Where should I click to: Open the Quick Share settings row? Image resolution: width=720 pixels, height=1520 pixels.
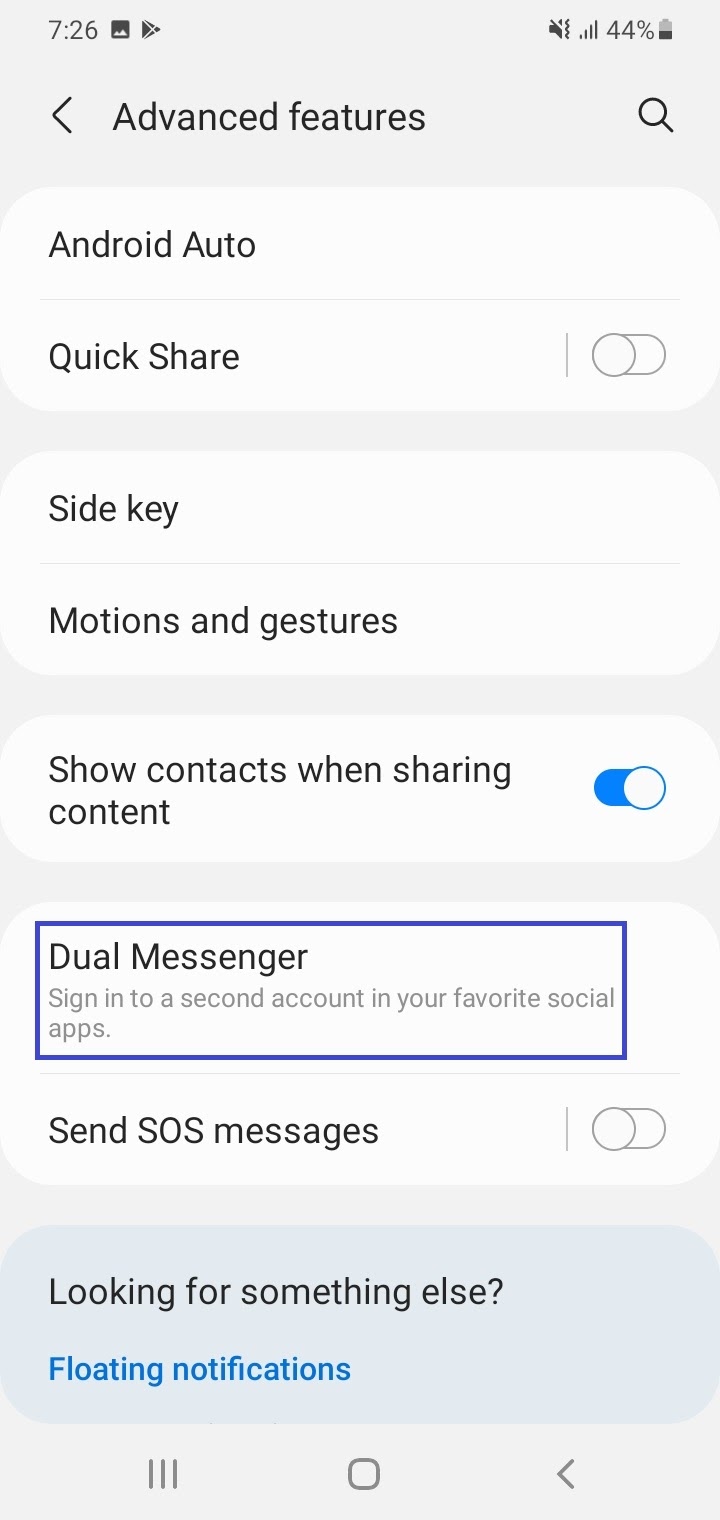(x=283, y=356)
